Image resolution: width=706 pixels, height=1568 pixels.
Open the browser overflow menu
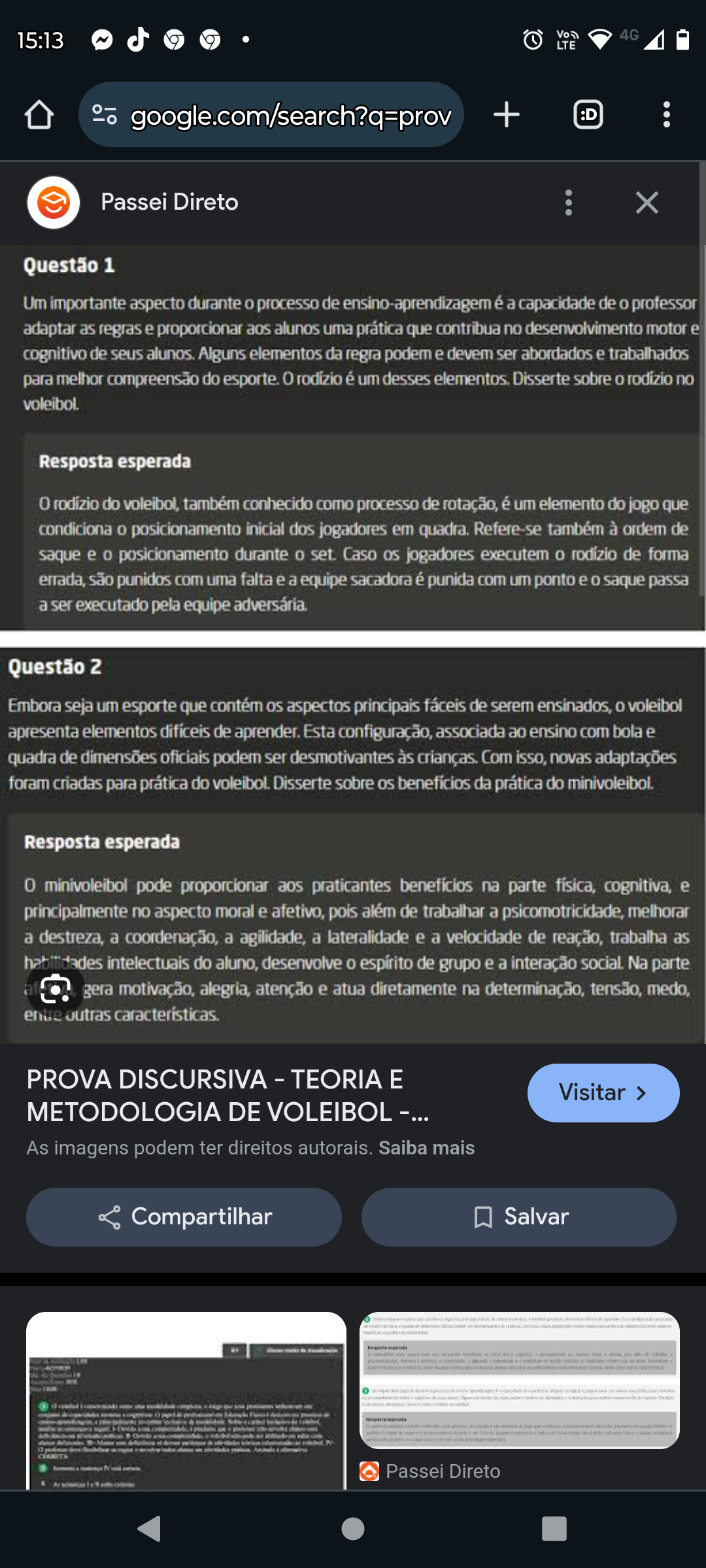pos(666,115)
